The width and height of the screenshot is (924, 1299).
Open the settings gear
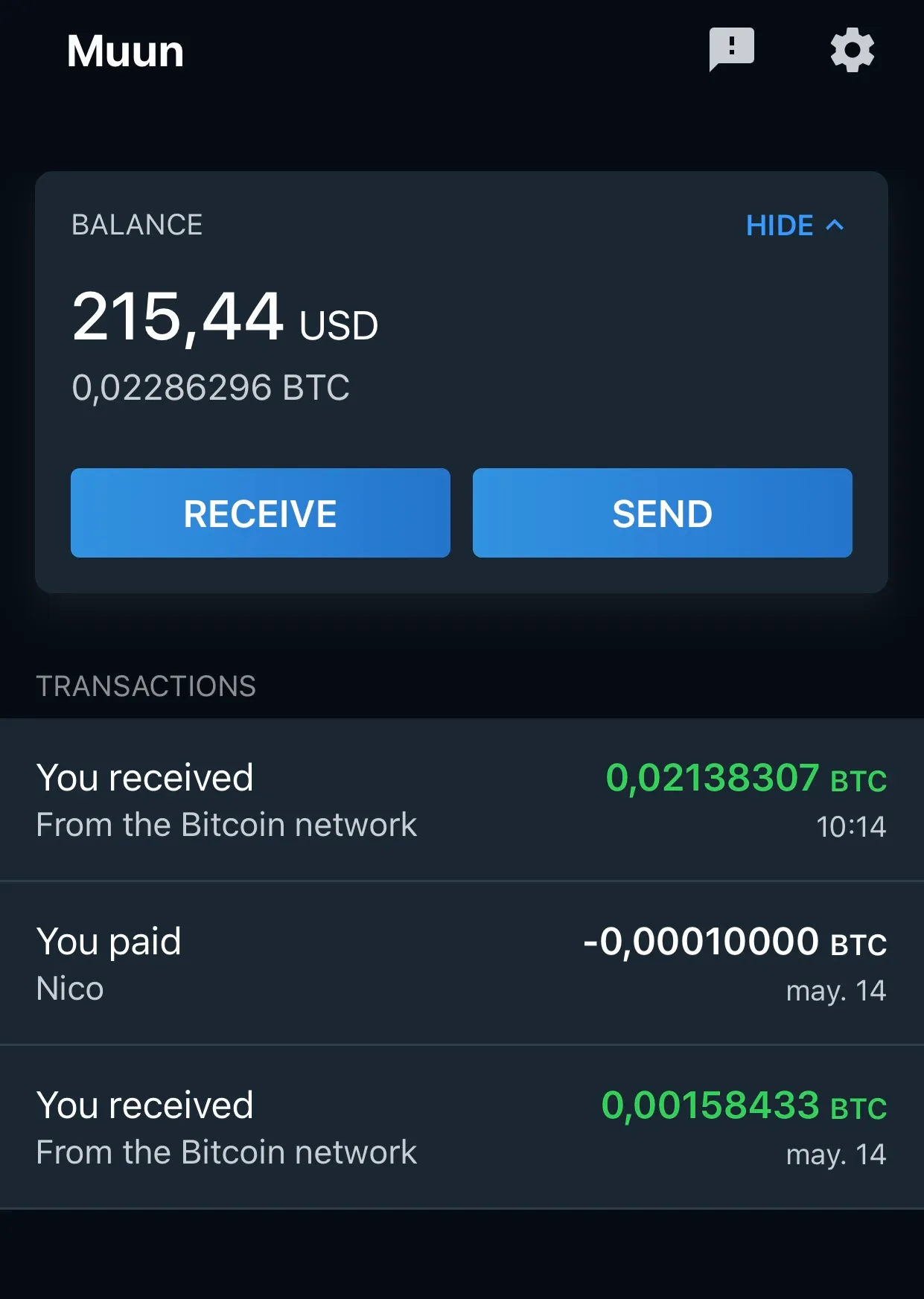(x=852, y=50)
